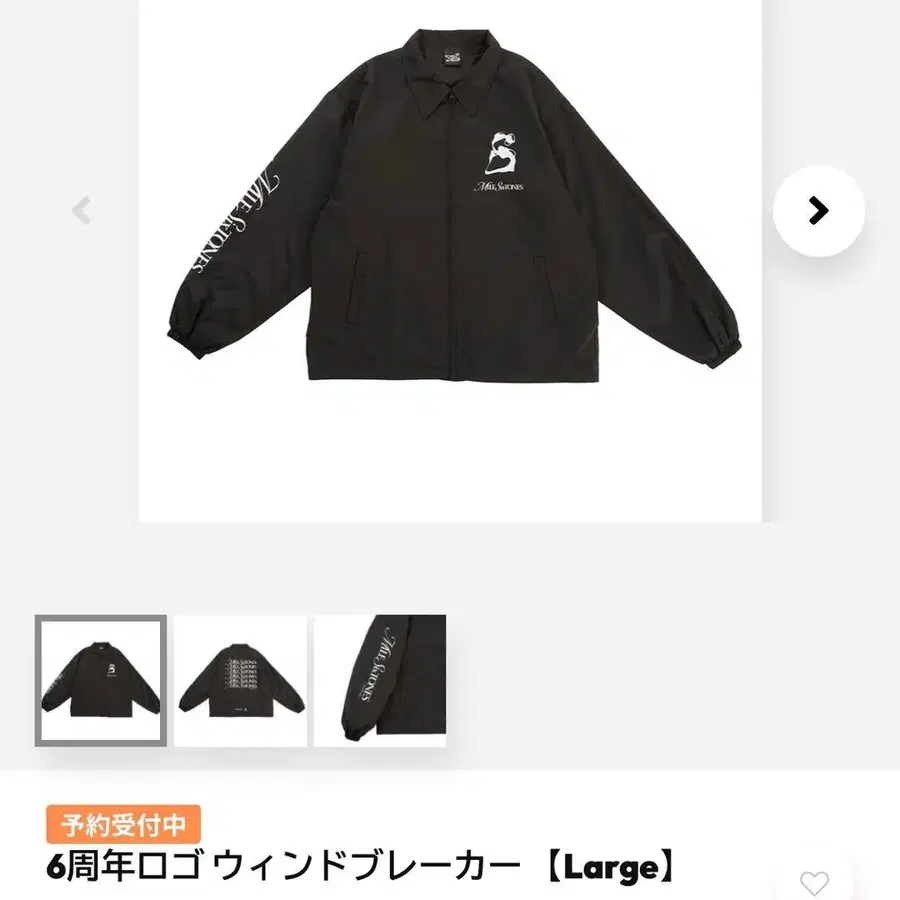The height and width of the screenshot is (900, 900).
Task: Select the front view jacket thumbnail
Action: point(101,681)
